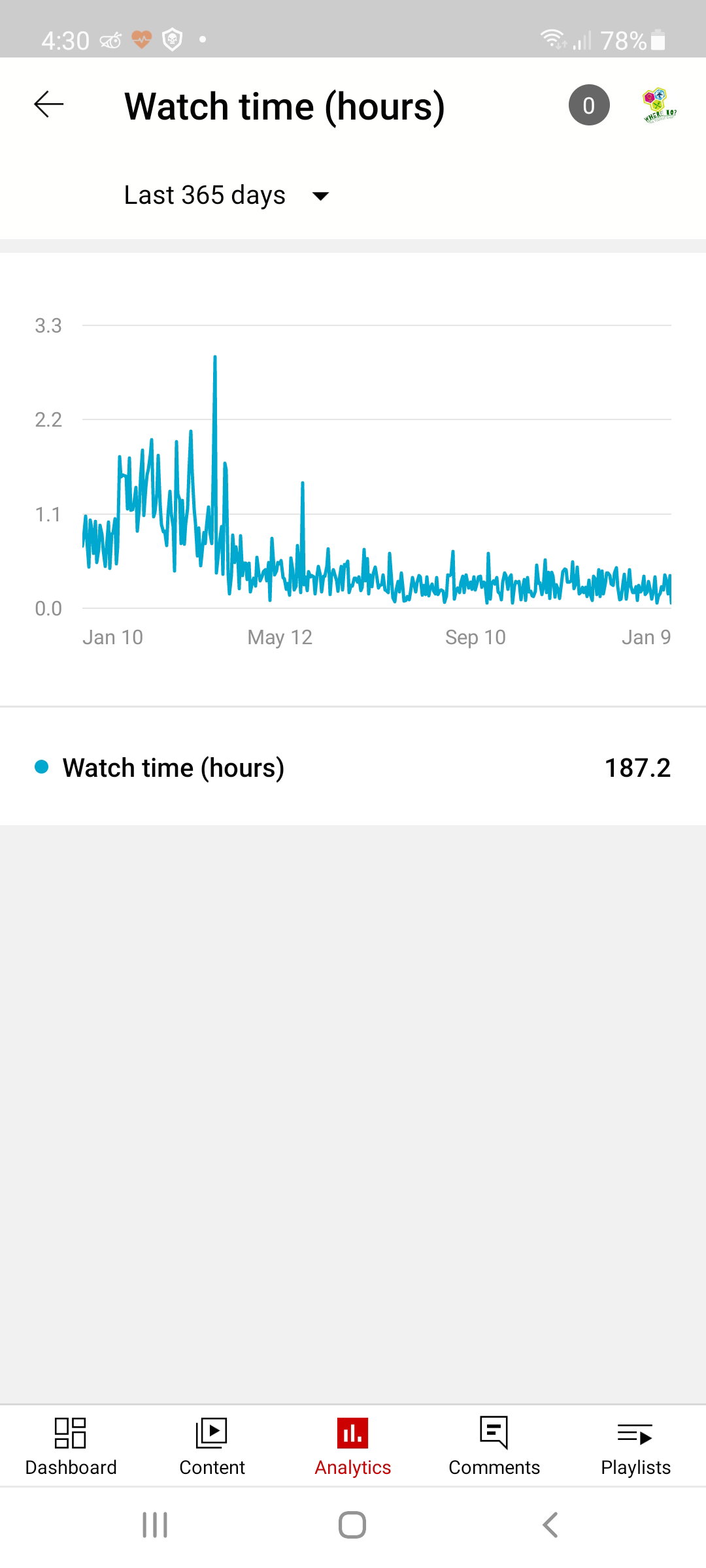Open the Comments tab
This screenshot has height=1568, width=706.
coord(494,1446)
